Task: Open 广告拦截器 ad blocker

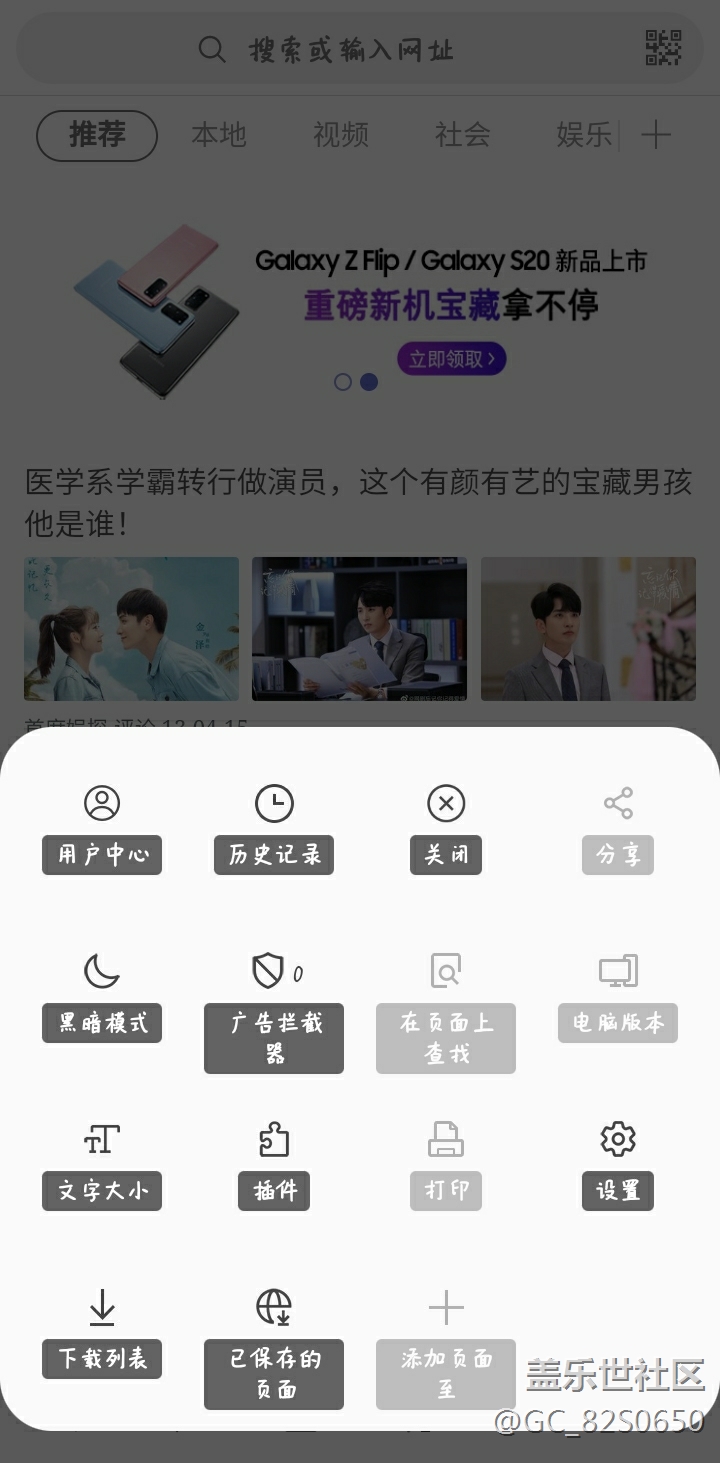Action: [274, 1010]
